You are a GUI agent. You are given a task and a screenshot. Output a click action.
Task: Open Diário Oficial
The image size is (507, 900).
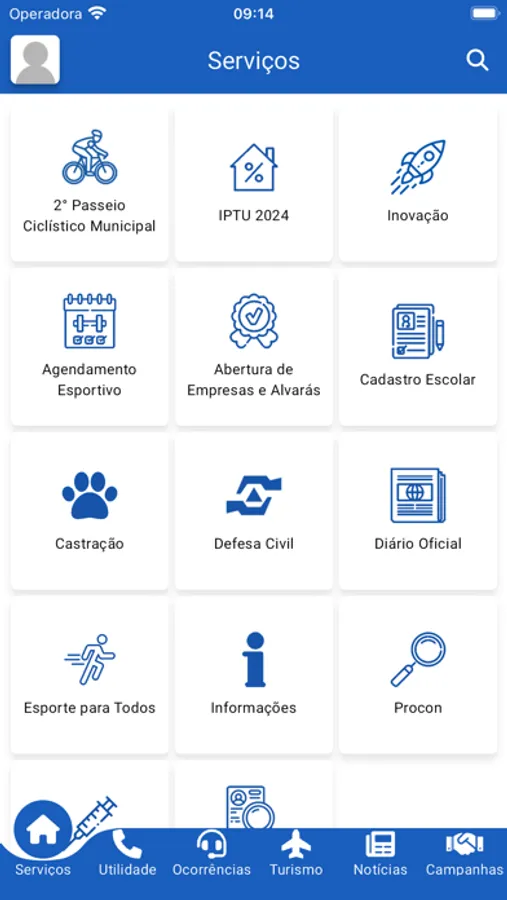418,511
